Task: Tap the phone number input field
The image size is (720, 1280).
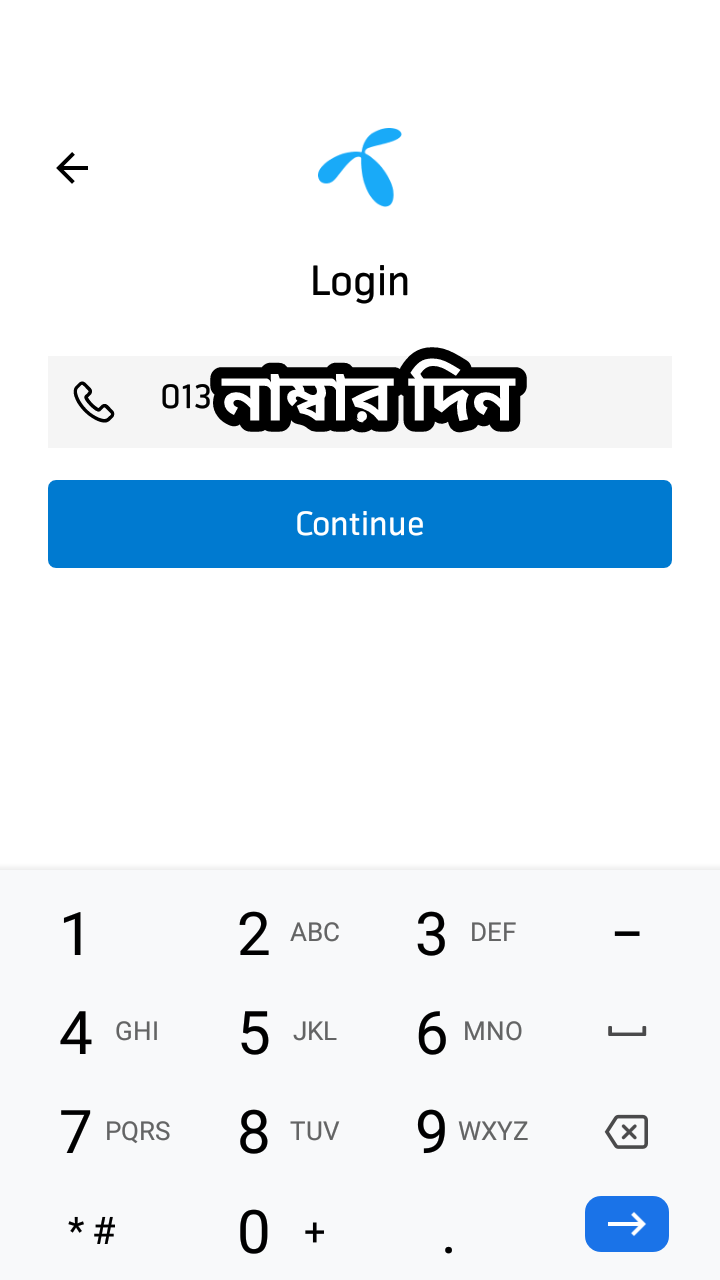Action: point(360,402)
